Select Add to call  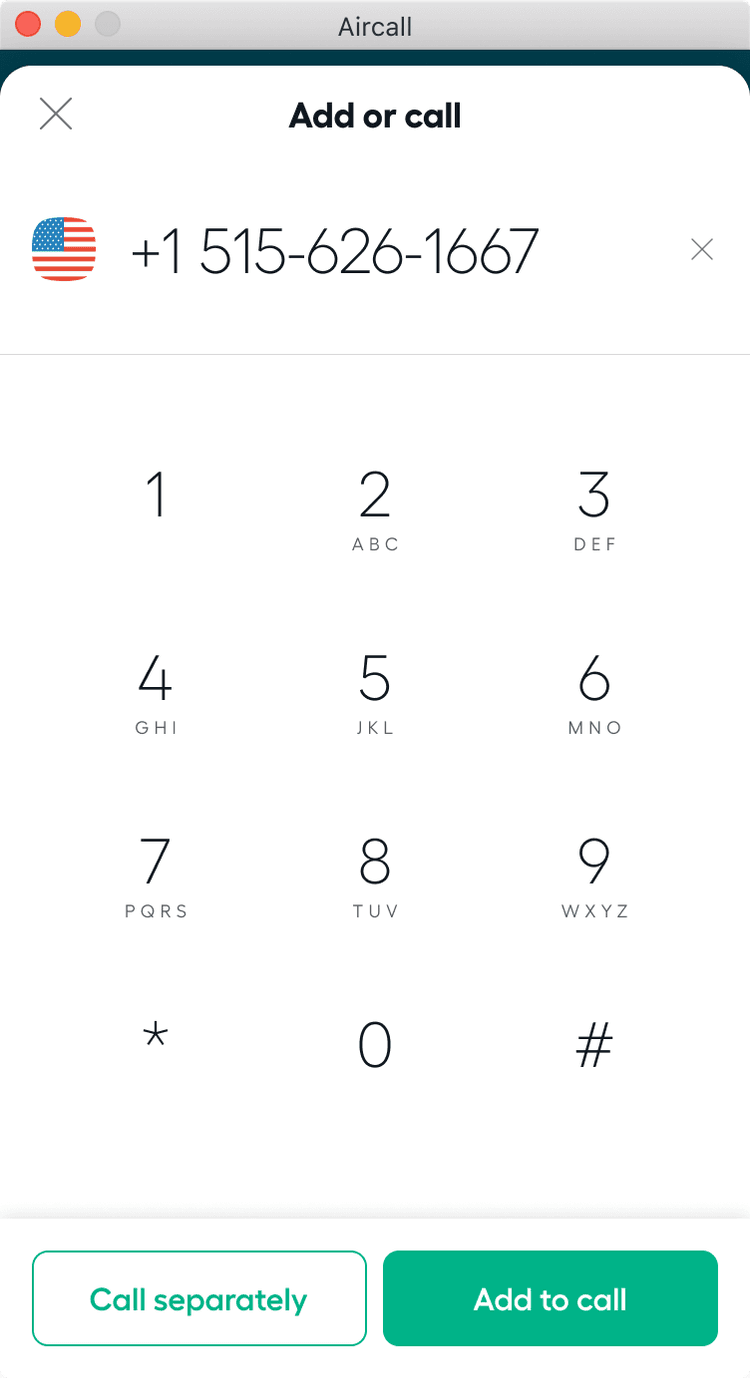pyautogui.click(x=550, y=1298)
